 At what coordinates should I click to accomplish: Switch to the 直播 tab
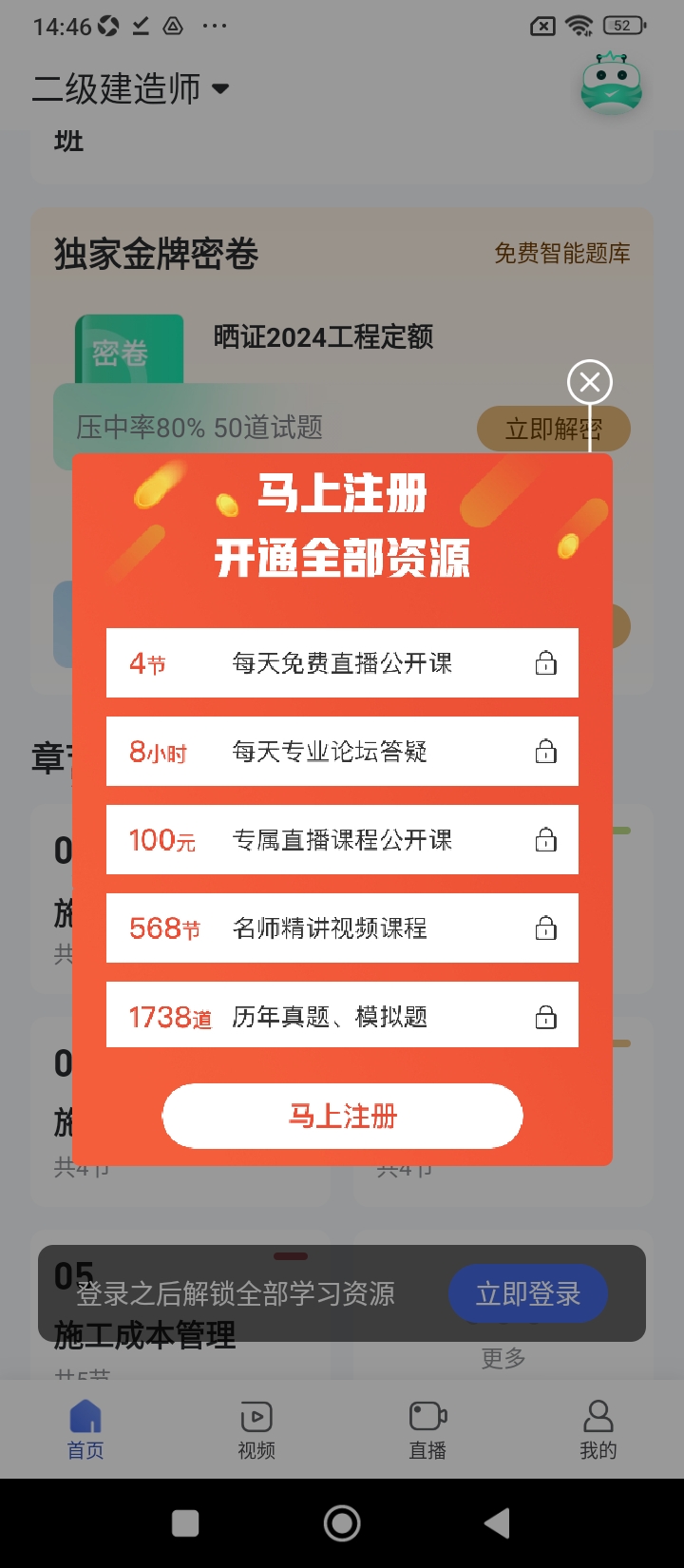tap(427, 1429)
